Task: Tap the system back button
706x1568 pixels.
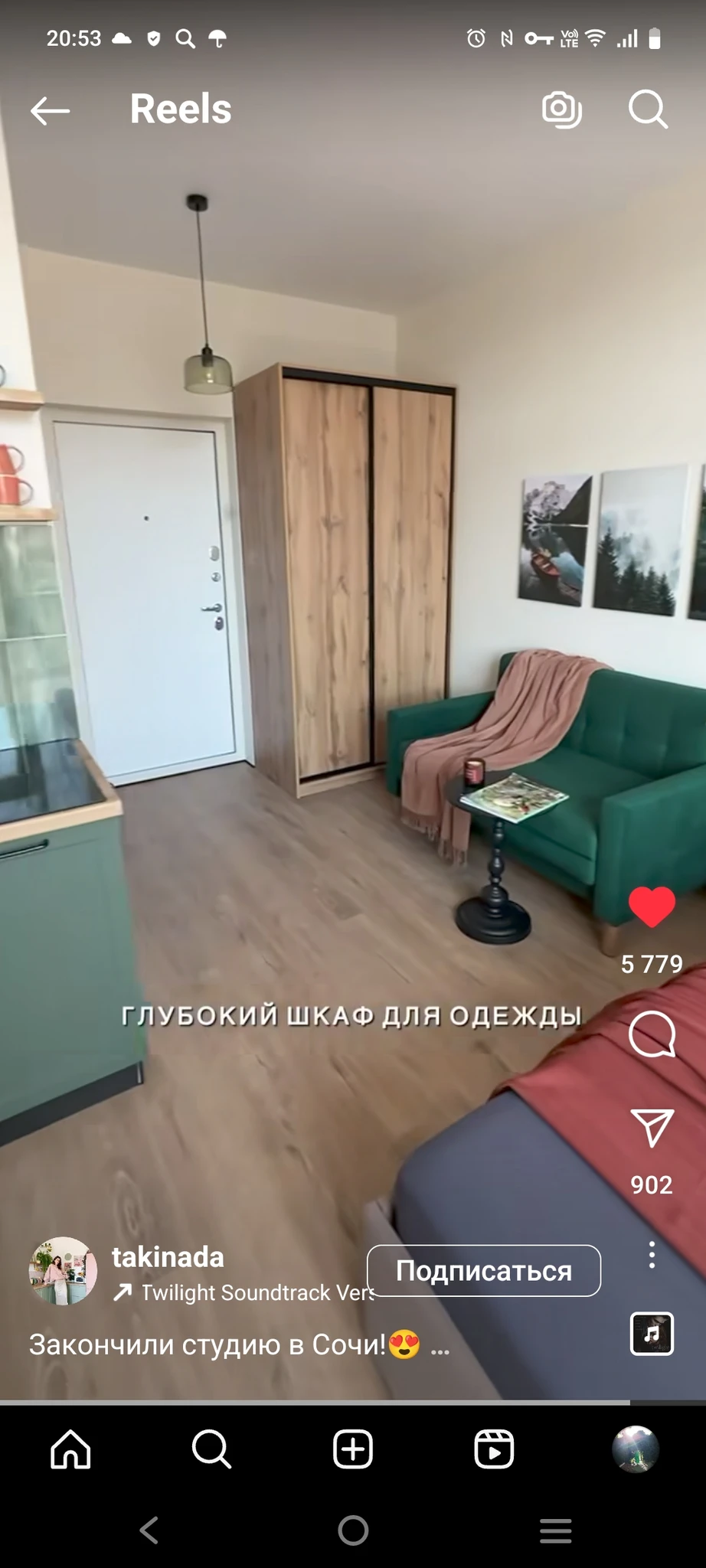Action: pyautogui.click(x=150, y=1530)
